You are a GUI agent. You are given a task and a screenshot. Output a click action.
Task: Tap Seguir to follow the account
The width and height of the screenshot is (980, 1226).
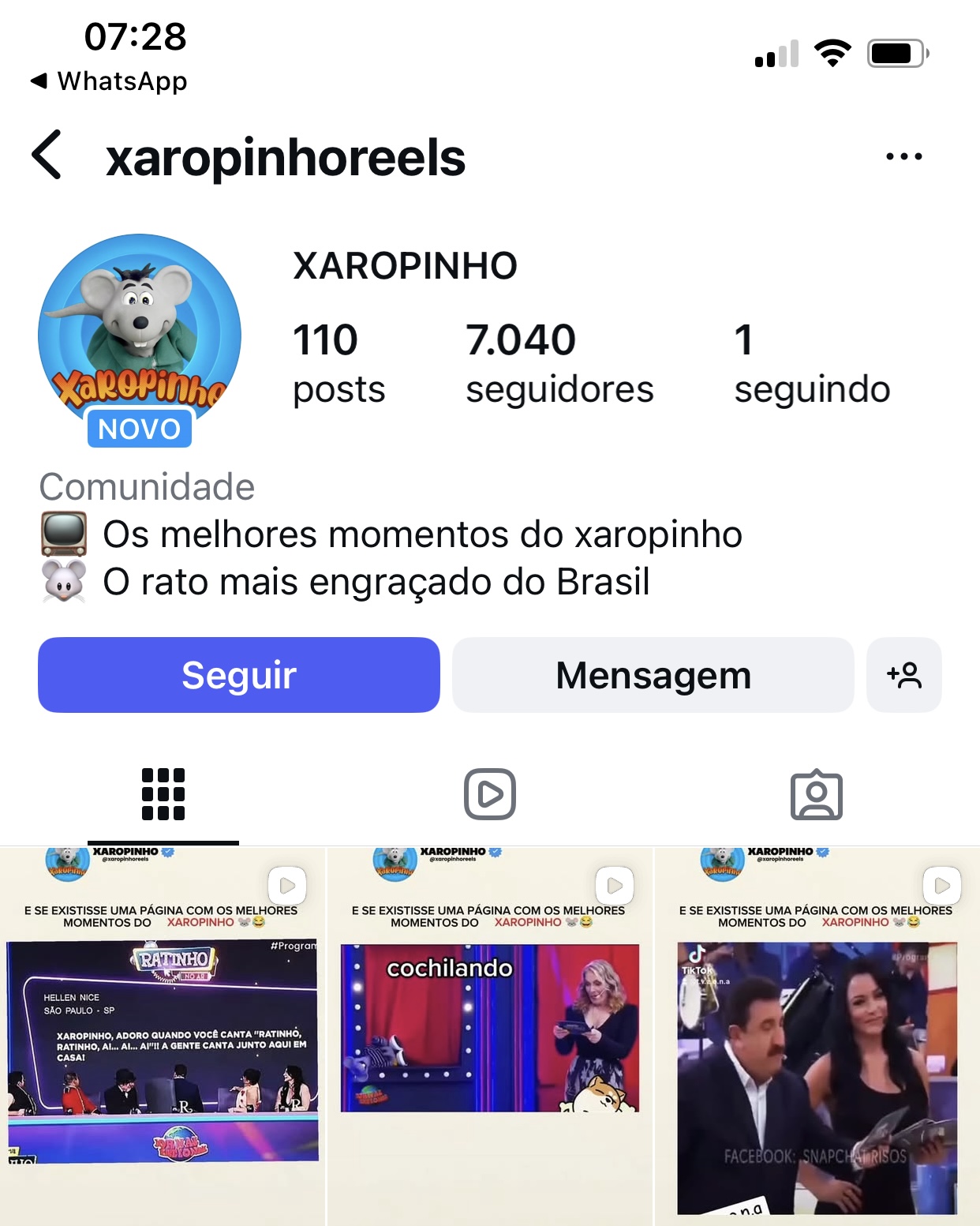point(238,675)
